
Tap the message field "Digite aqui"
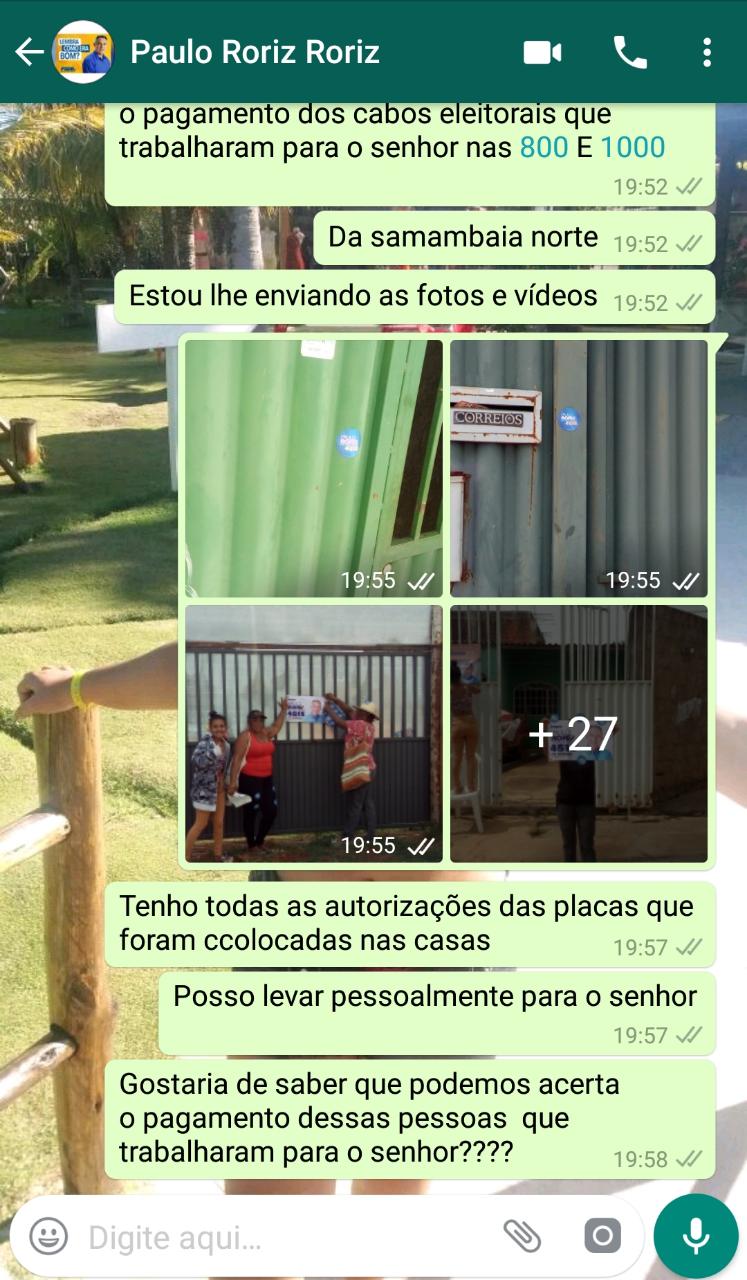coord(280,1239)
